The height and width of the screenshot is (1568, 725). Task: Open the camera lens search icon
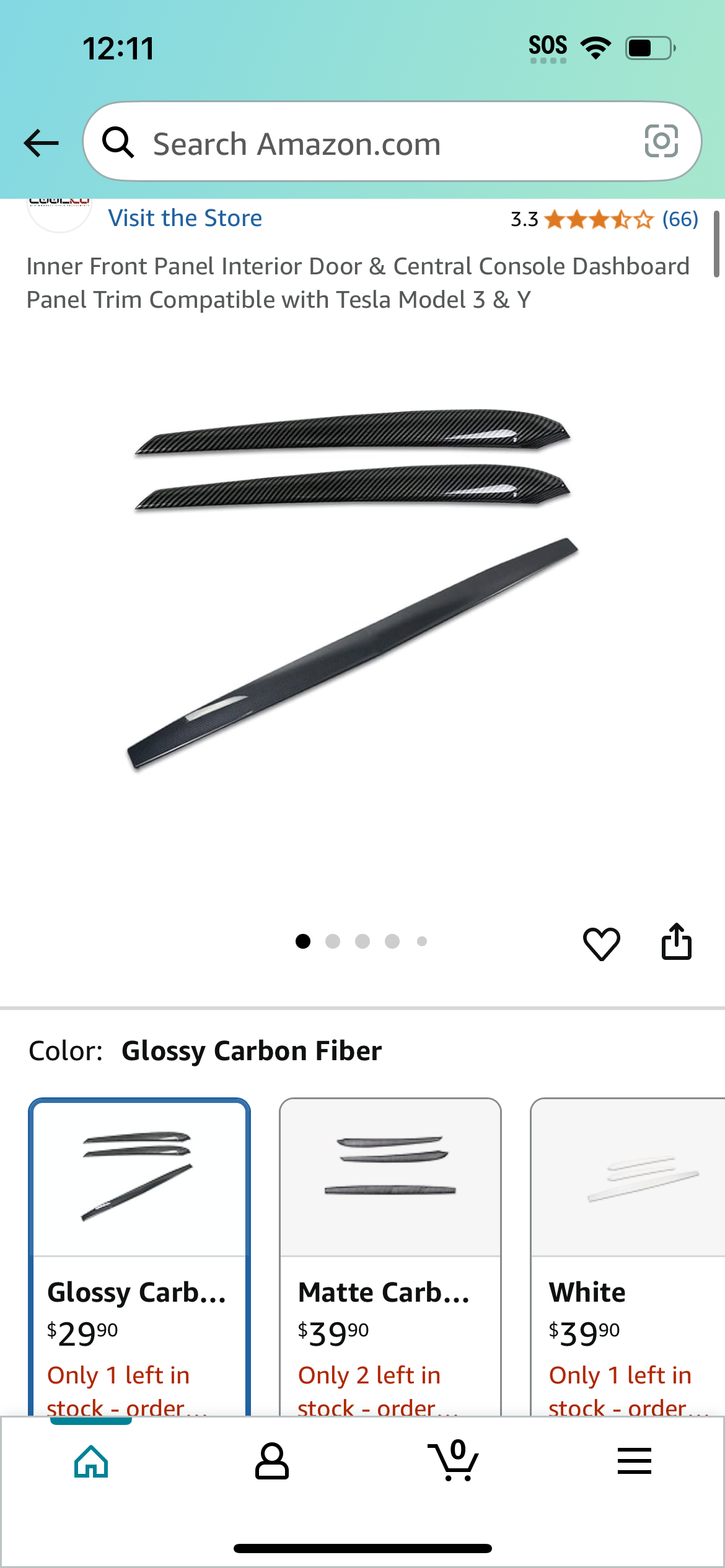pos(661,141)
